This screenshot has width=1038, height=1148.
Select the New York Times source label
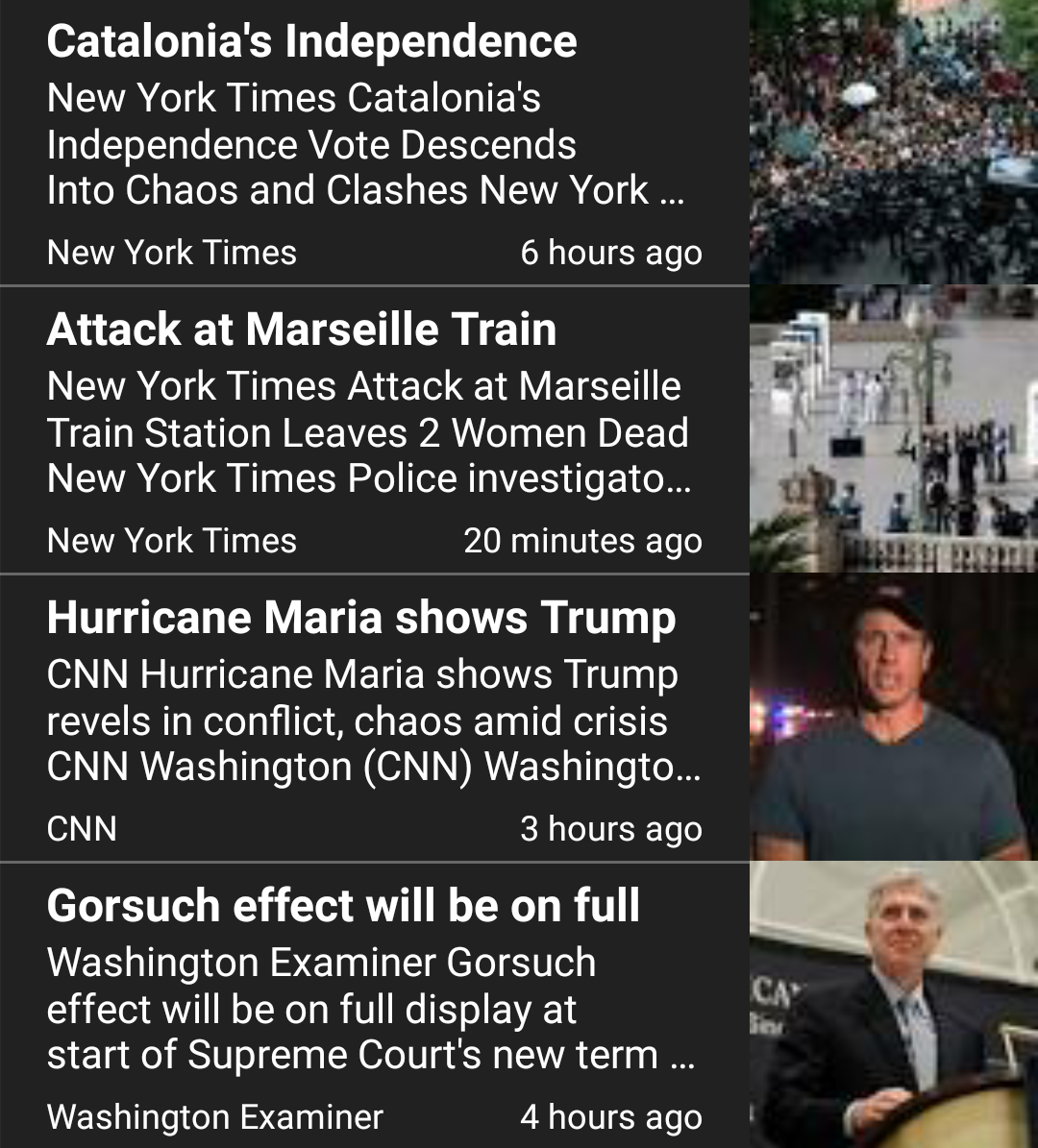[171, 252]
